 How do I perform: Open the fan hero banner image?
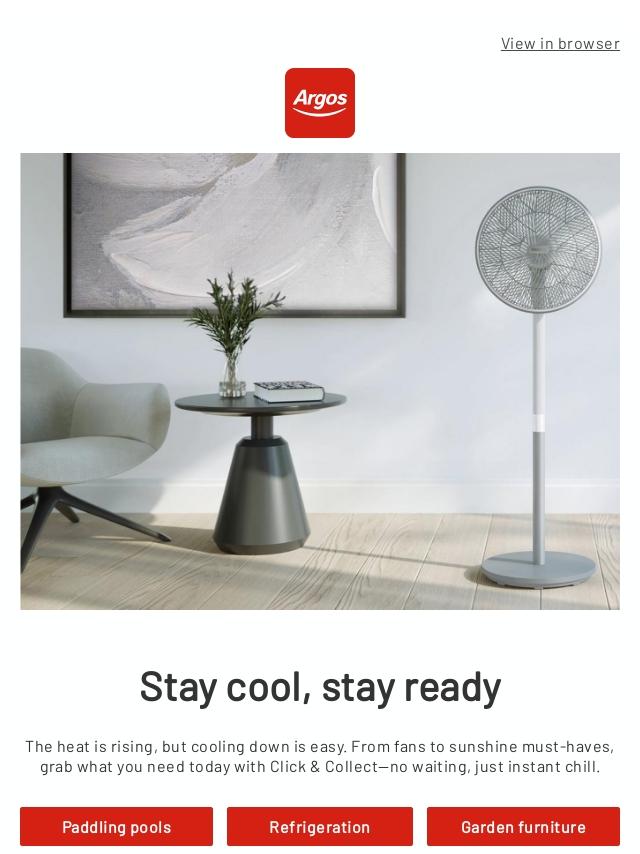pyautogui.click(x=320, y=381)
